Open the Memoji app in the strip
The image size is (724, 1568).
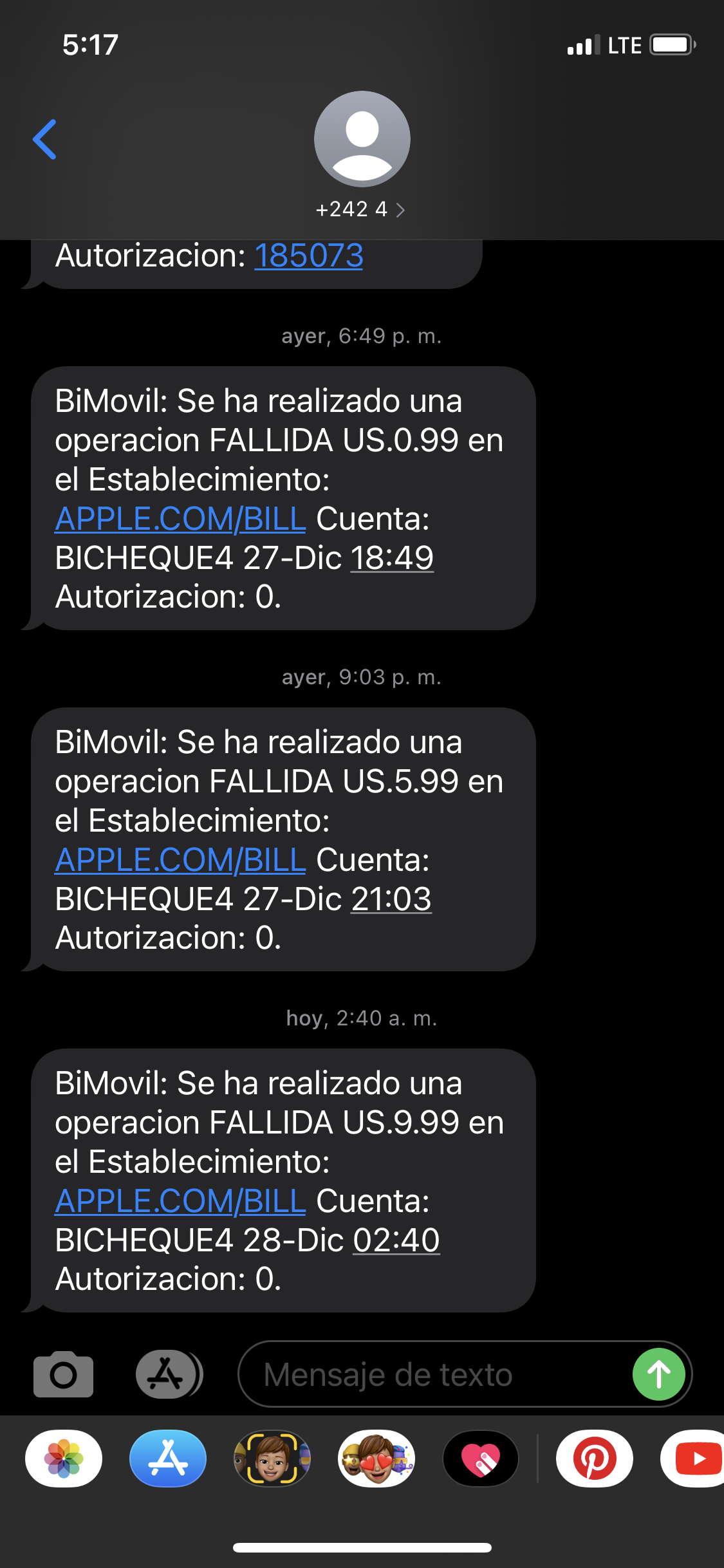[272, 1459]
